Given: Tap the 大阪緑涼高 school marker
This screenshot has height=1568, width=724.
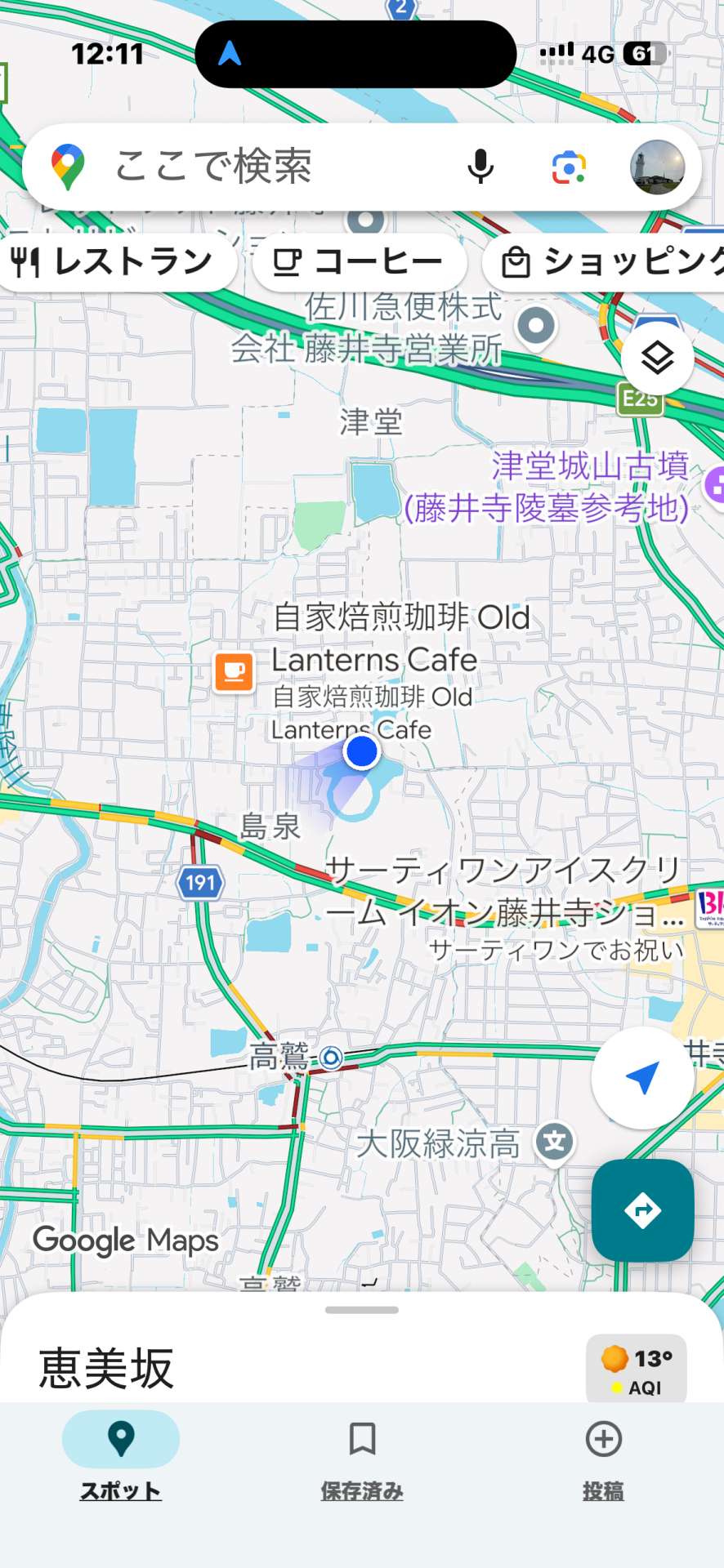Looking at the screenshot, I should coord(555,1142).
